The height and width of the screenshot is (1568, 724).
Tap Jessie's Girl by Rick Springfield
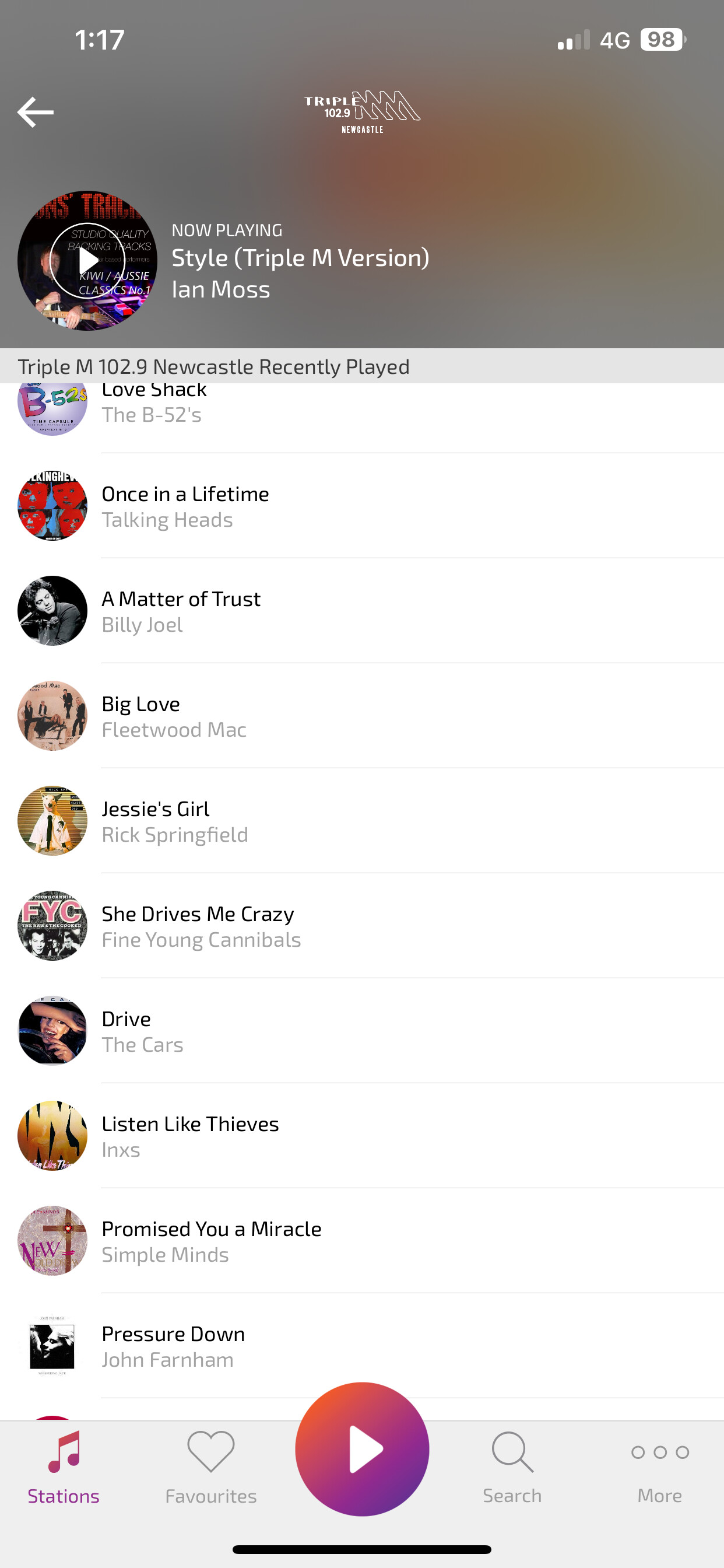362,821
